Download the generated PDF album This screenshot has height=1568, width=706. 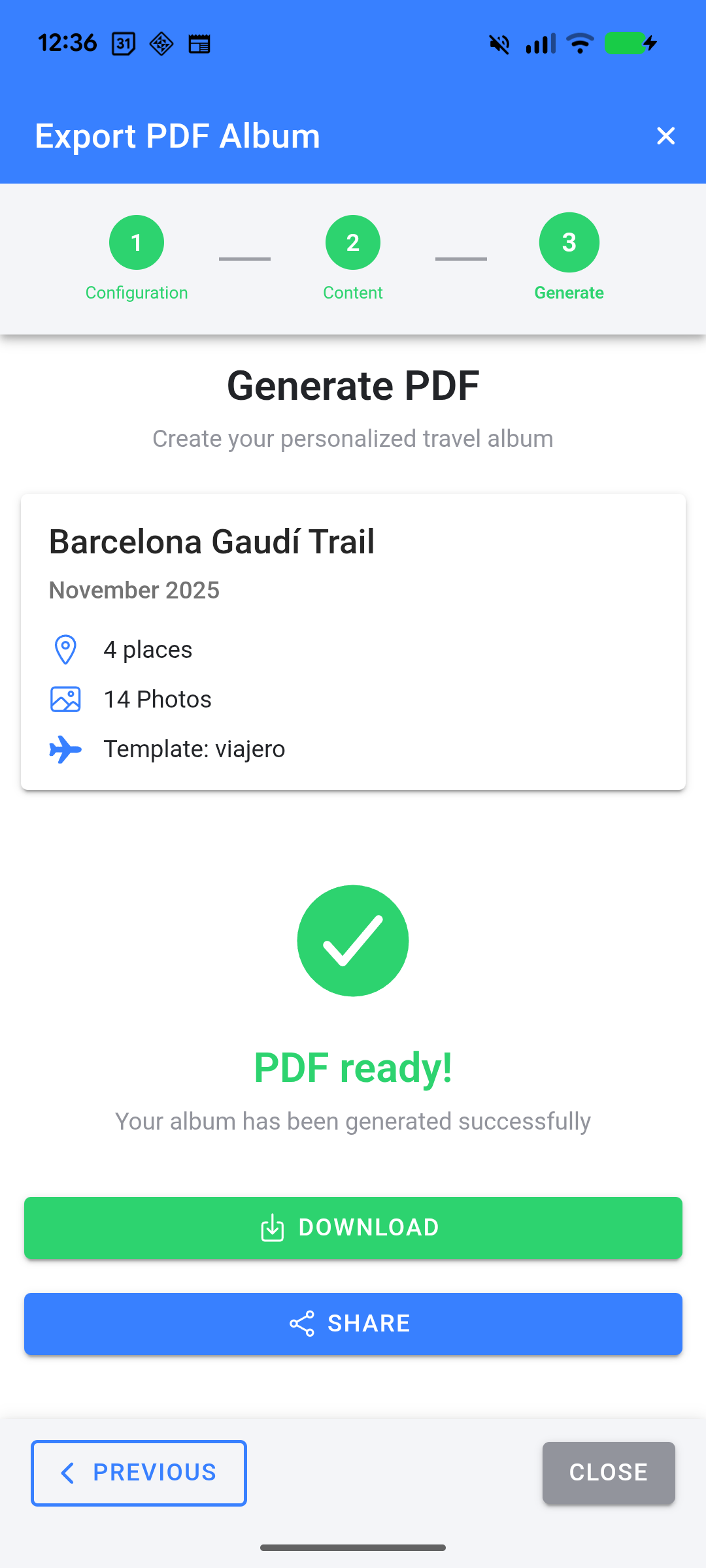(353, 1228)
